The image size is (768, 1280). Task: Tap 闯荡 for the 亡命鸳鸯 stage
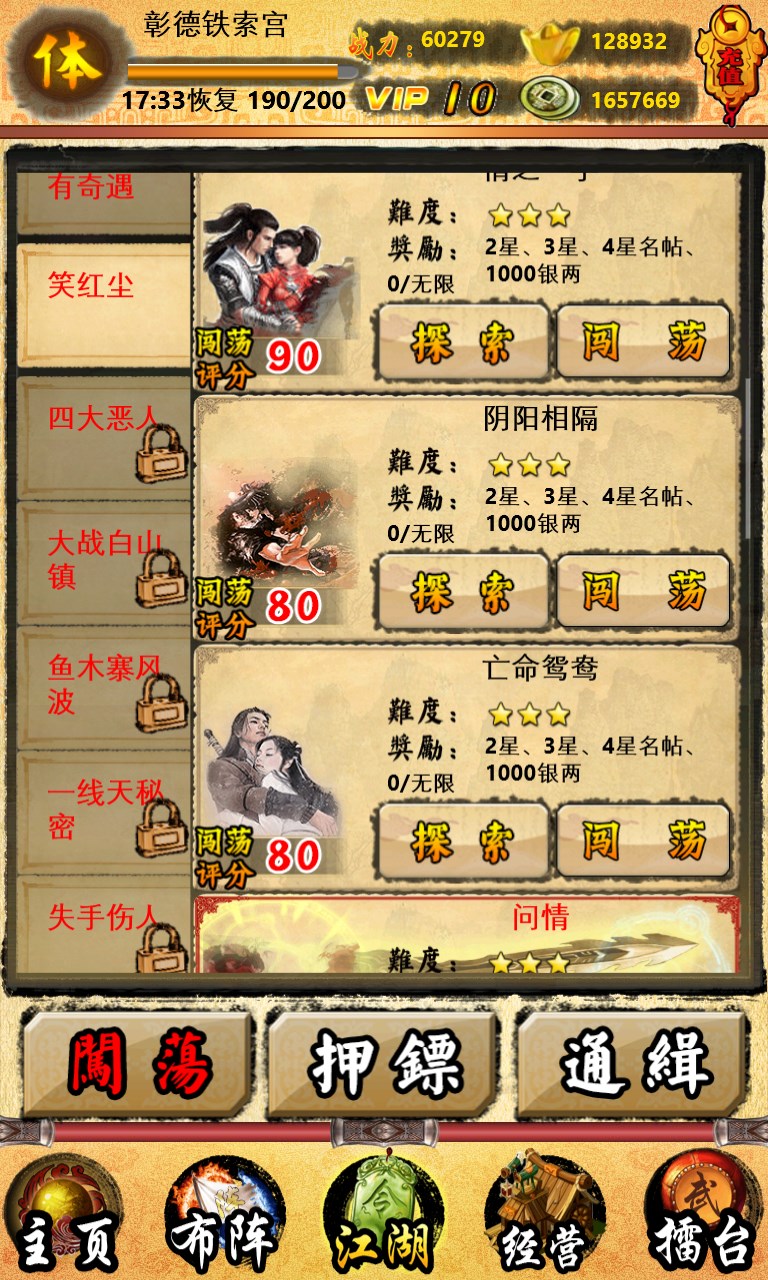point(643,842)
